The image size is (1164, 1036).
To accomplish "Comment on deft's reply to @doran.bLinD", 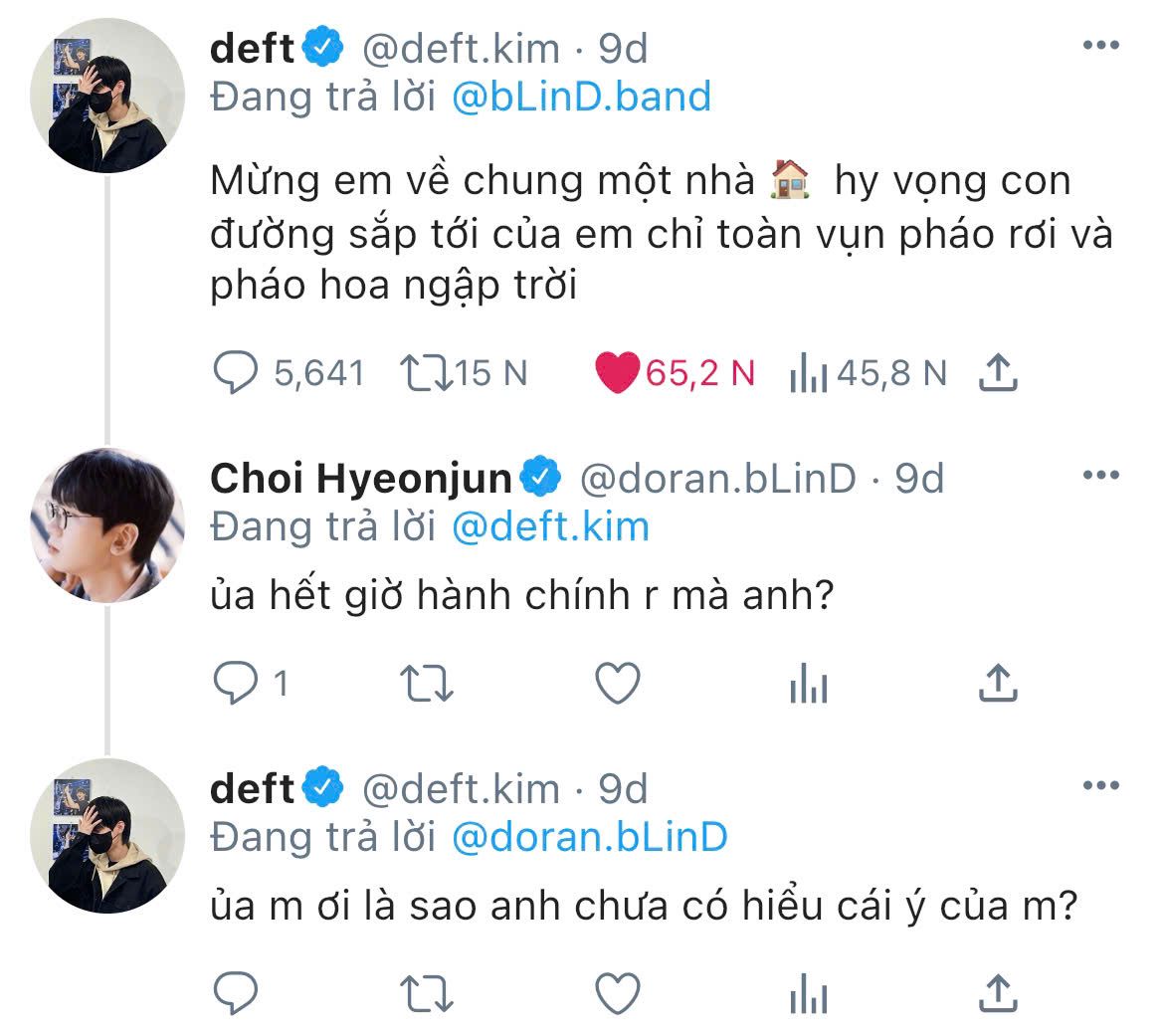I will click(236, 993).
